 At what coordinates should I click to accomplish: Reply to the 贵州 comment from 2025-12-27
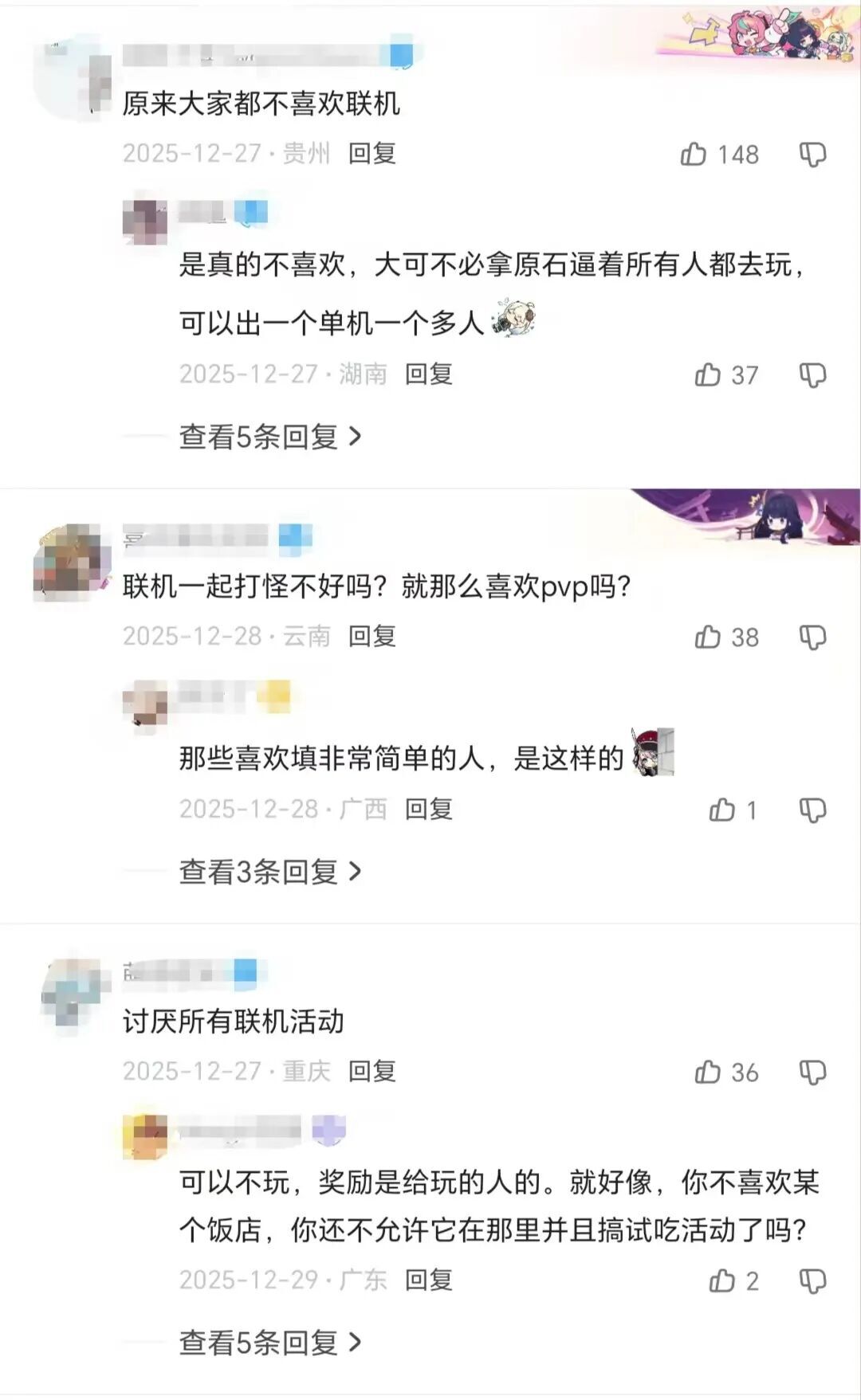[372, 153]
